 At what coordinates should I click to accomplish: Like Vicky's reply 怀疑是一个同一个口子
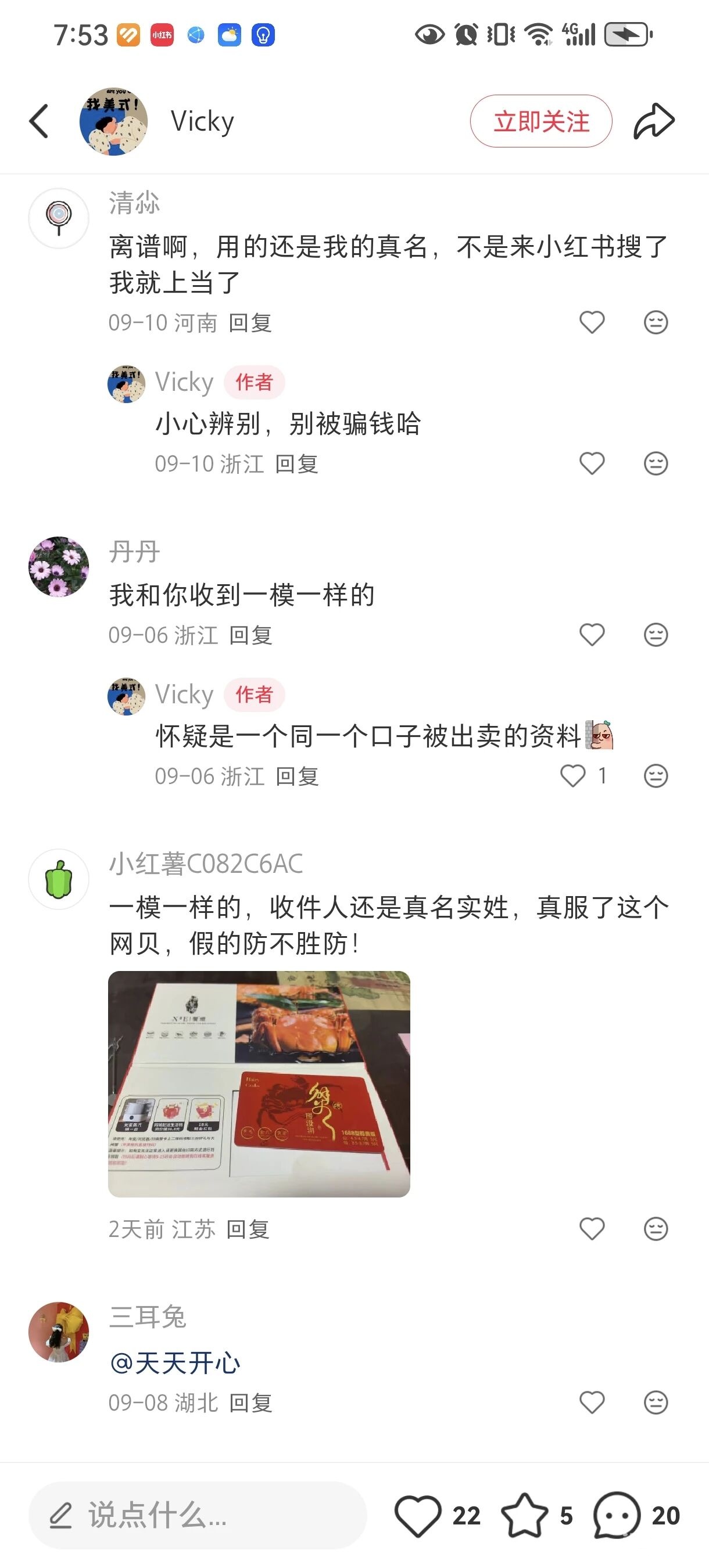tap(573, 776)
